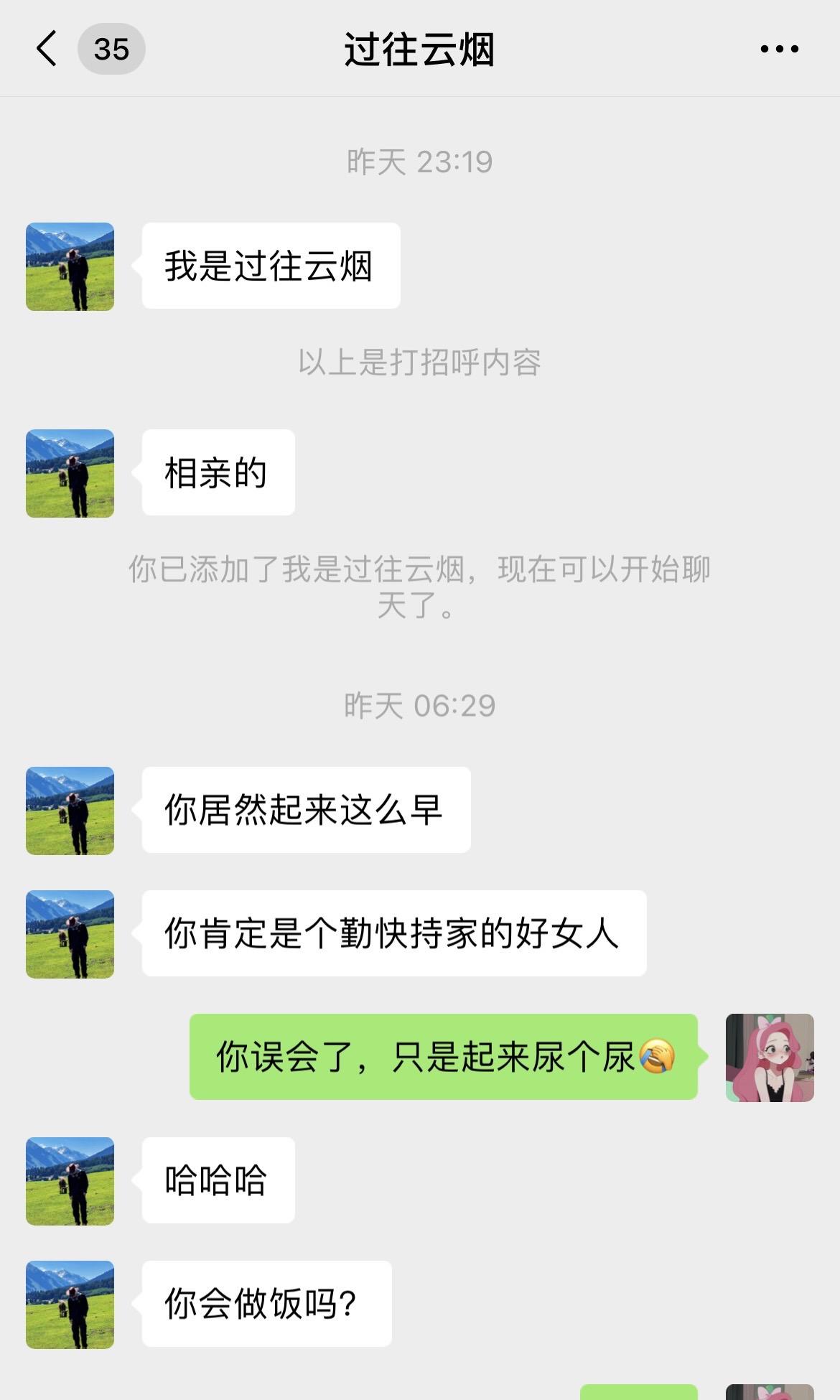Tap the 昨天 23:19 timestamp
The height and width of the screenshot is (1400, 840).
point(419,161)
